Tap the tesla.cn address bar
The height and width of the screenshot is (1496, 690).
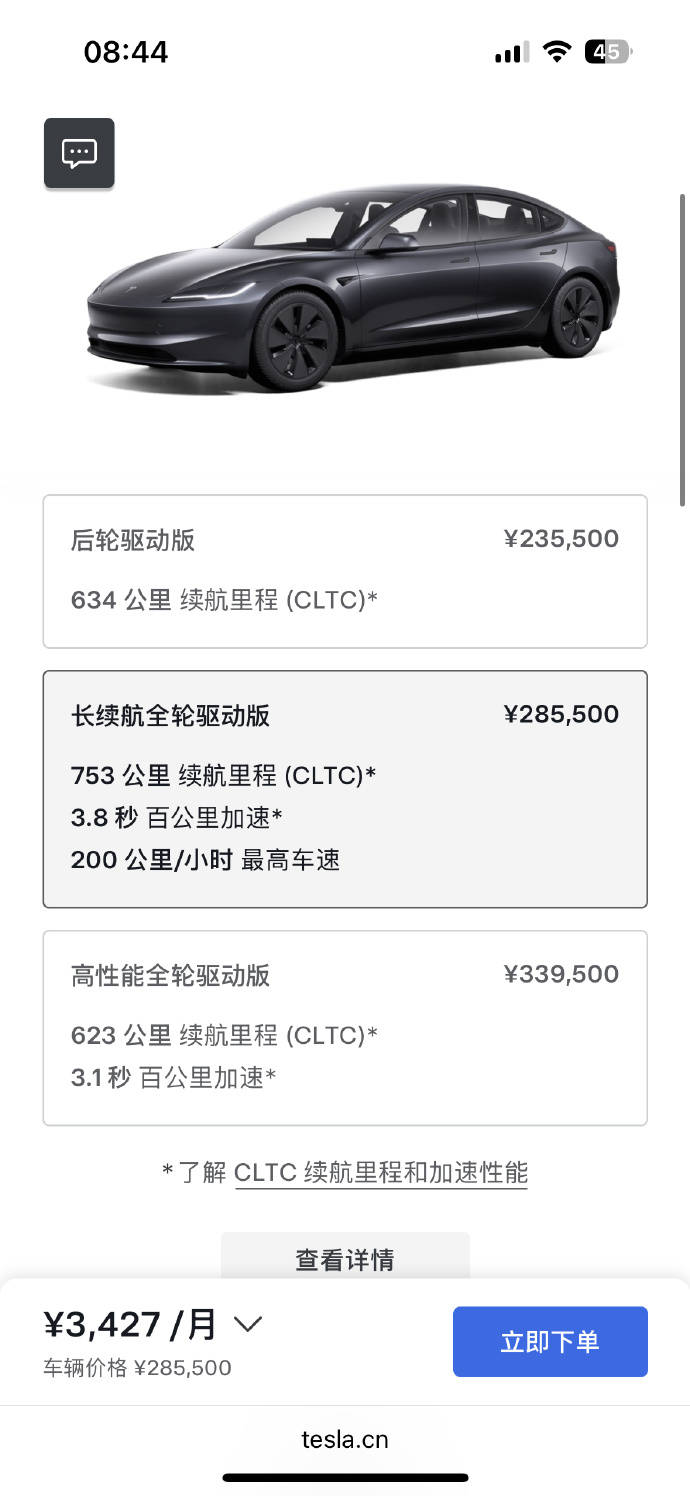pos(345,1439)
